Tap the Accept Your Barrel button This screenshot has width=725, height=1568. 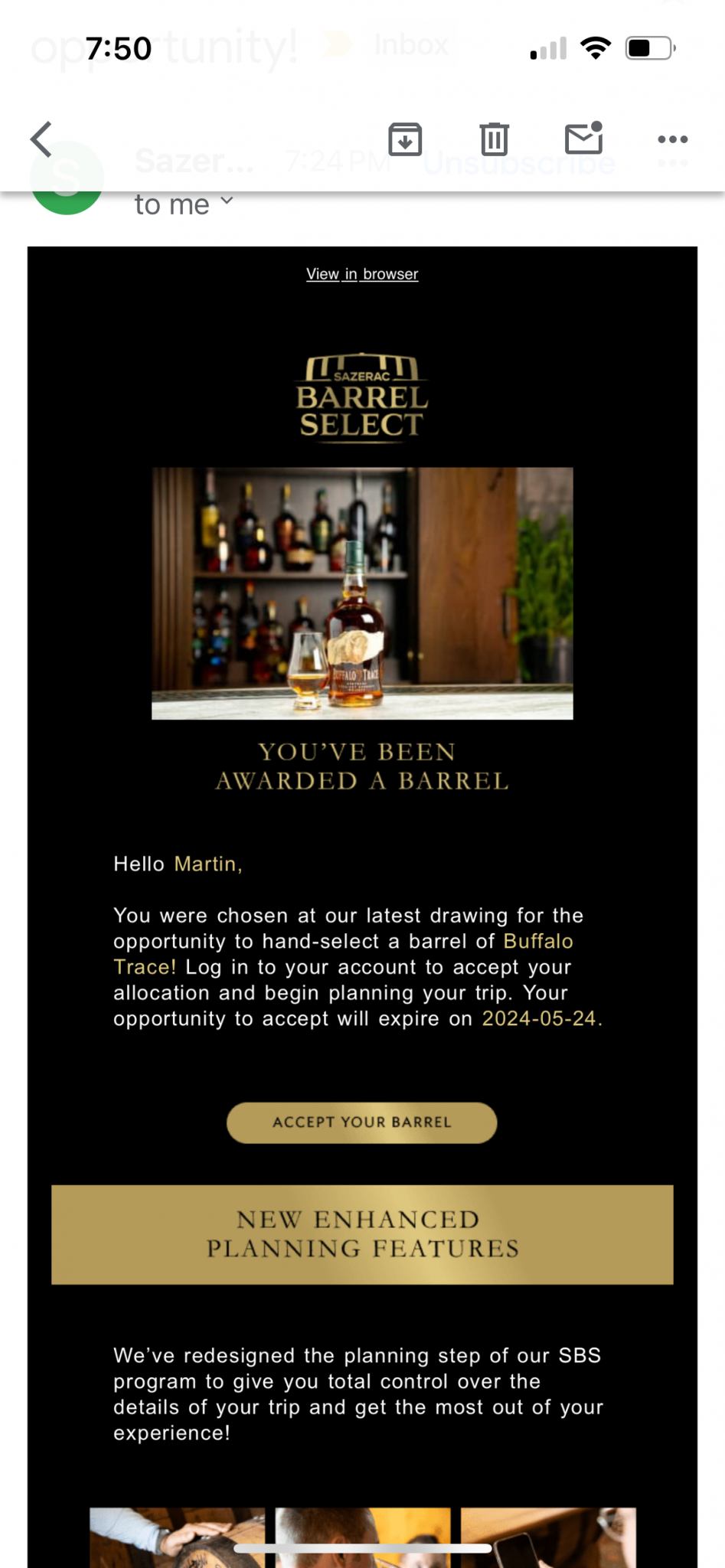362,1122
